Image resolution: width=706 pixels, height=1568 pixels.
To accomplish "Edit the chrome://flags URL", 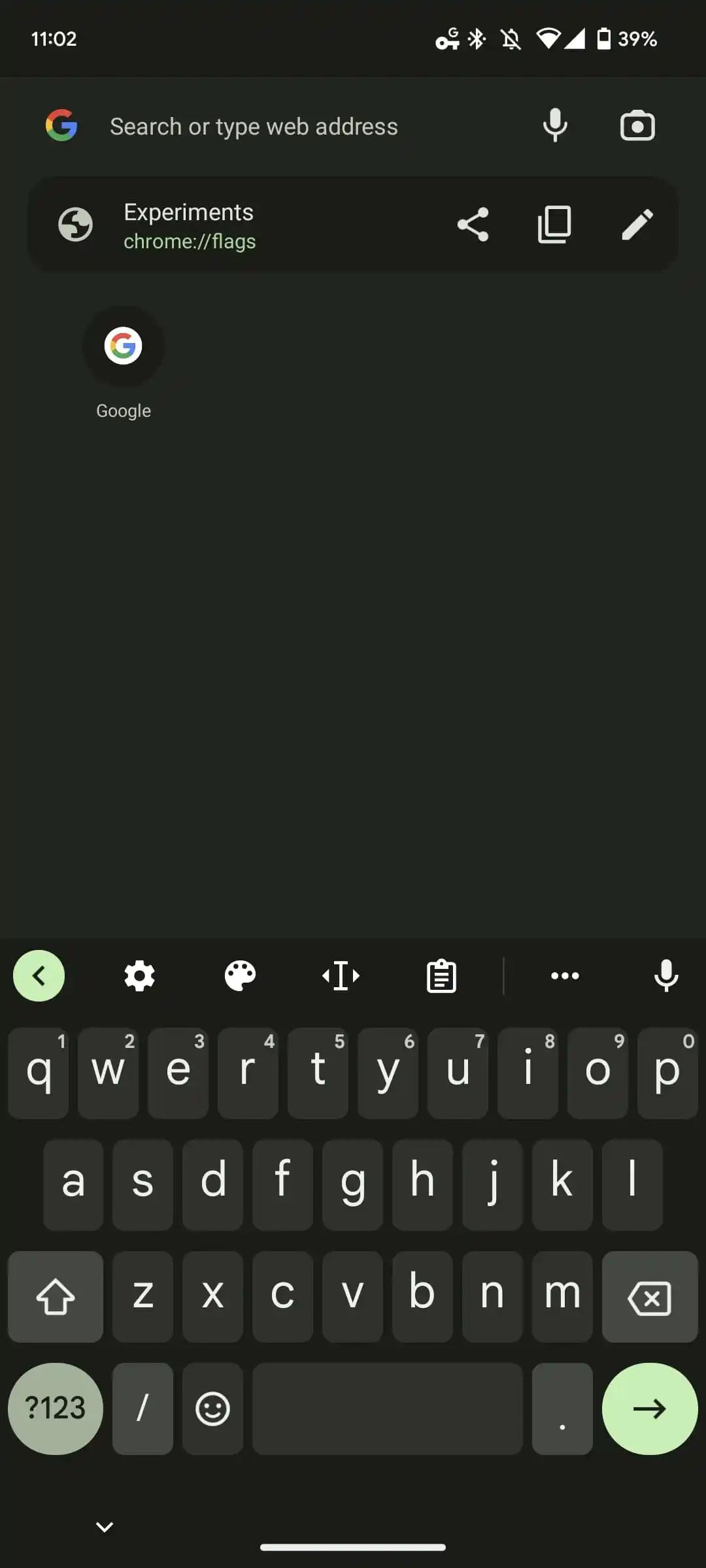I will coord(637,225).
